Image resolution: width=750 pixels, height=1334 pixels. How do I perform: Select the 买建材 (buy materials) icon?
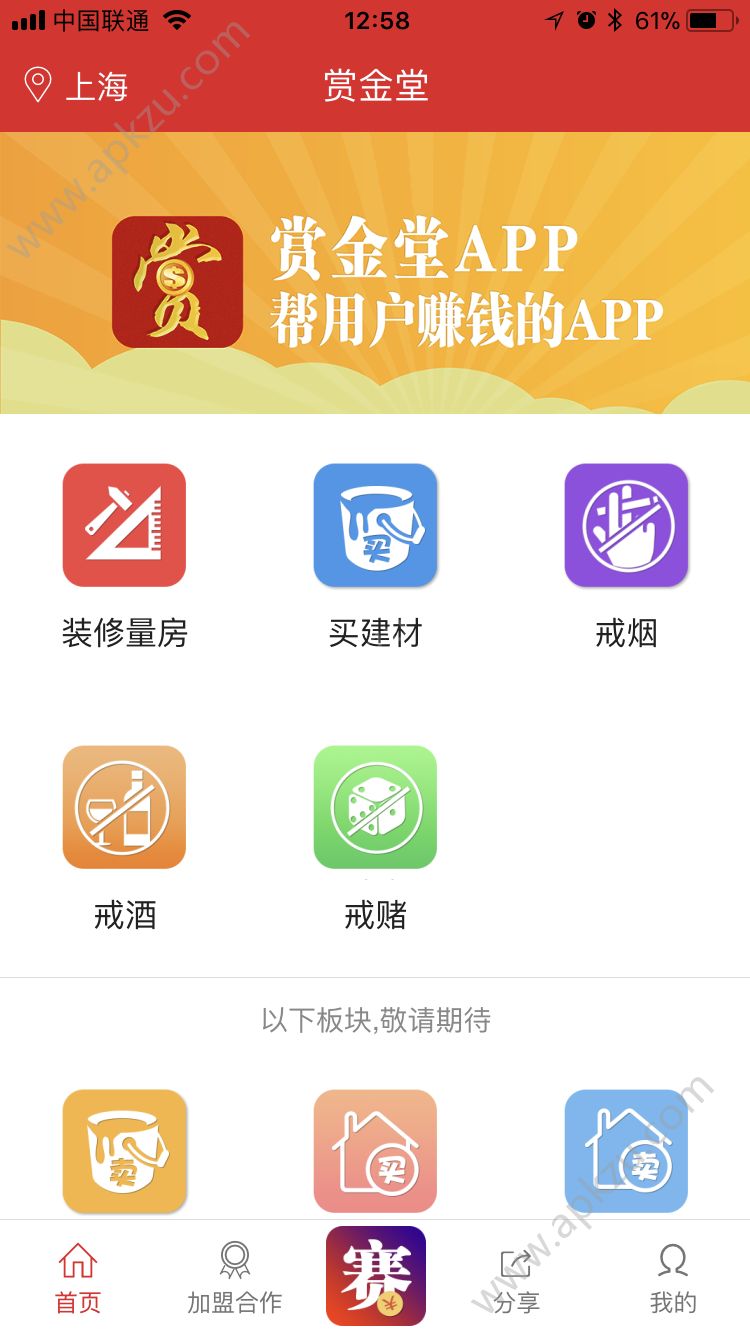(375, 525)
